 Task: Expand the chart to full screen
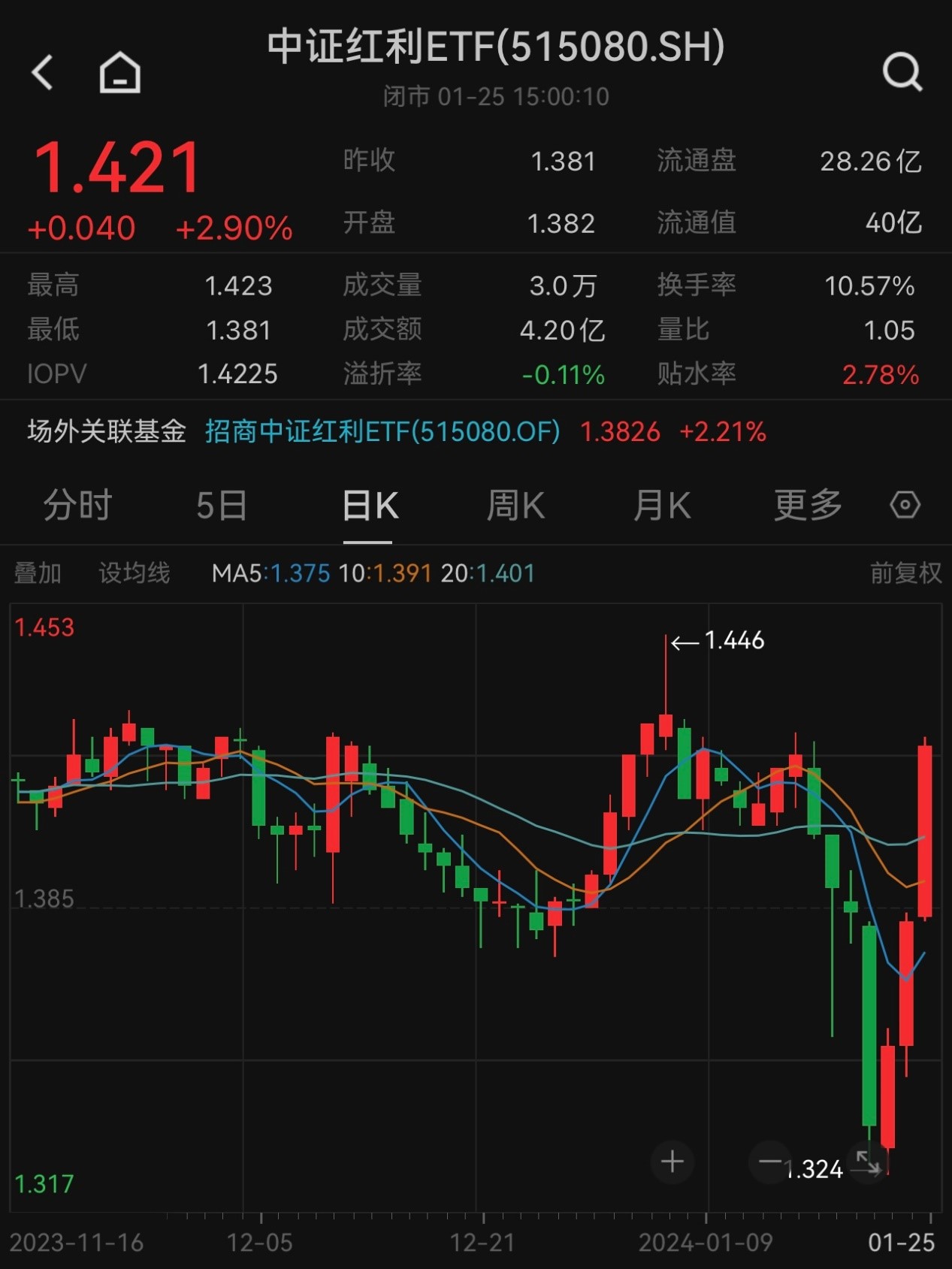point(868,1162)
